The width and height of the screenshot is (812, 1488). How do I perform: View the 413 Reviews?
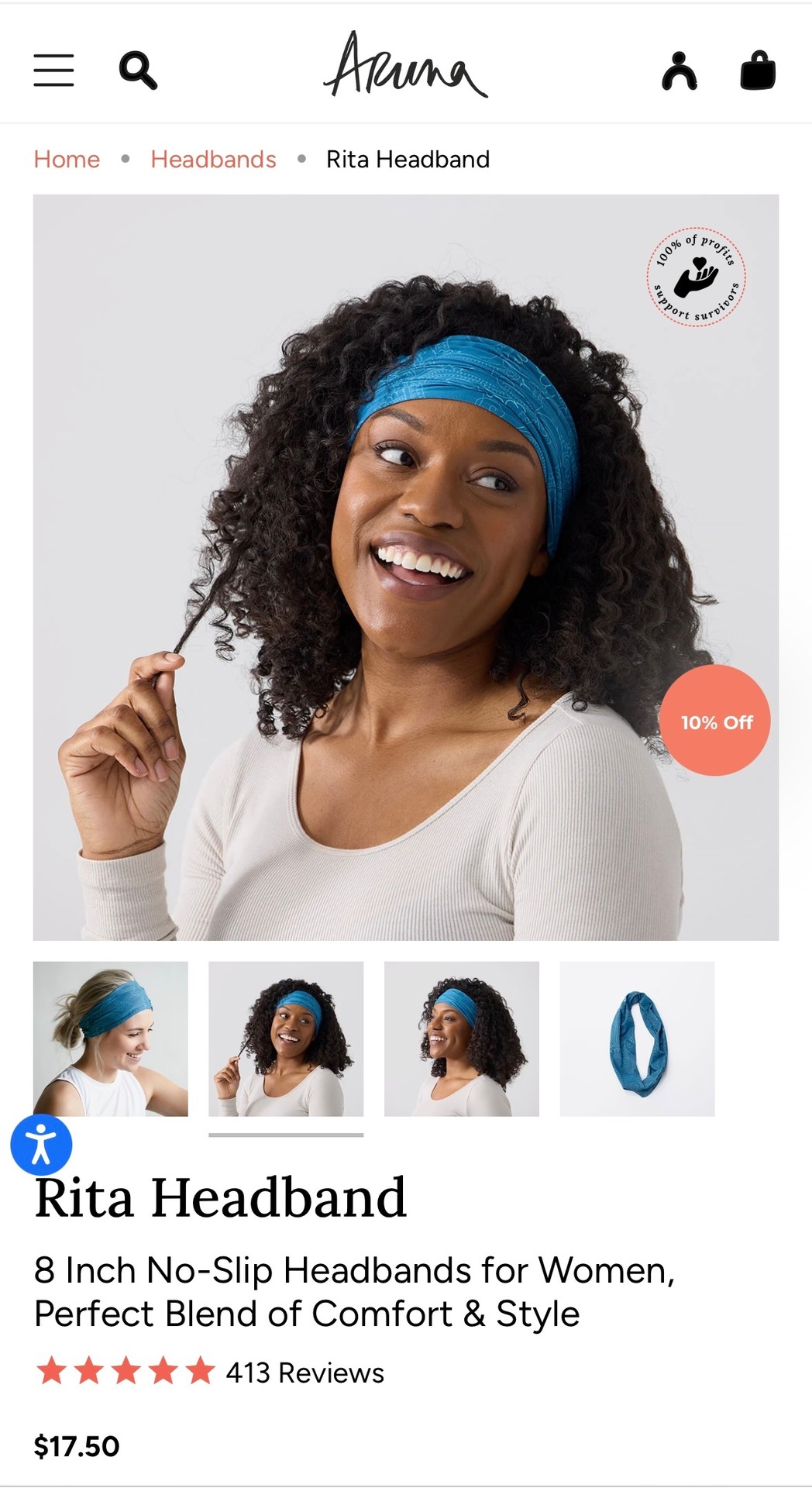(304, 1373)
